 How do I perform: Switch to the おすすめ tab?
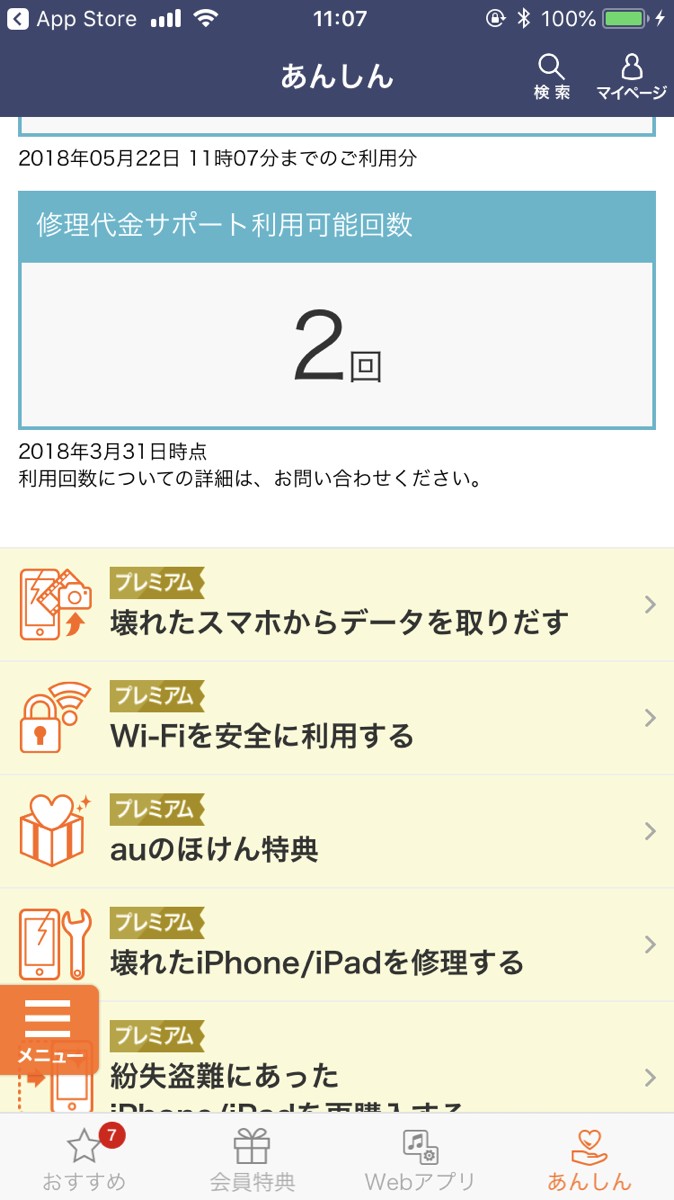pos(84,1158)
